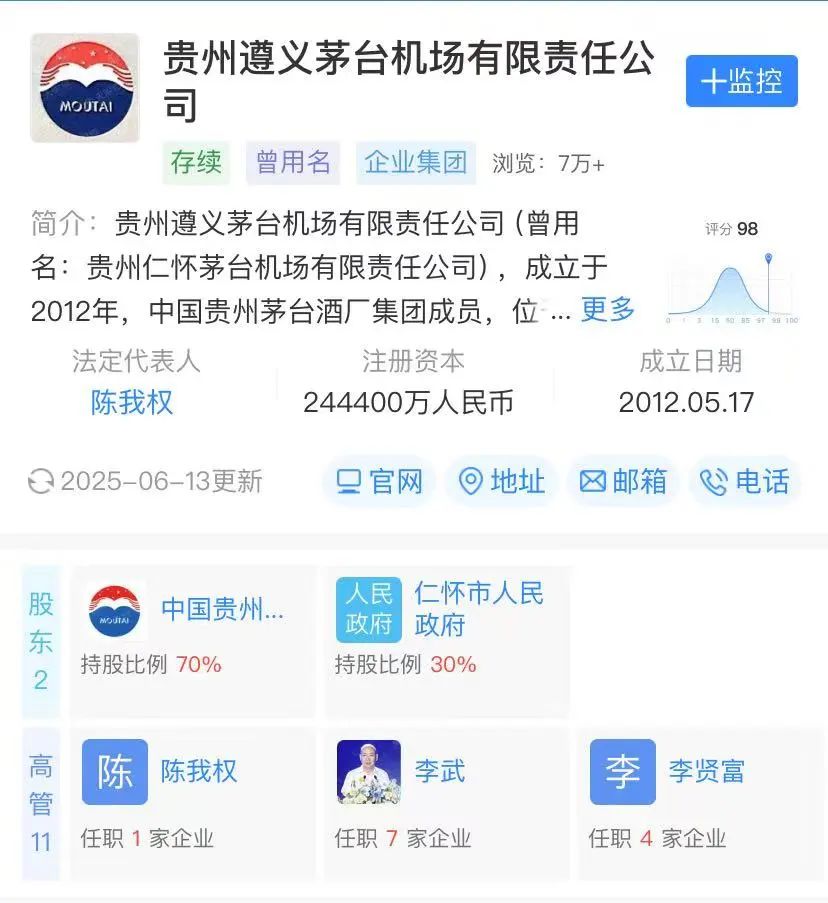Refresh the 2025-06-13 update data
828x903 pixels.
[x=41, y=482]
